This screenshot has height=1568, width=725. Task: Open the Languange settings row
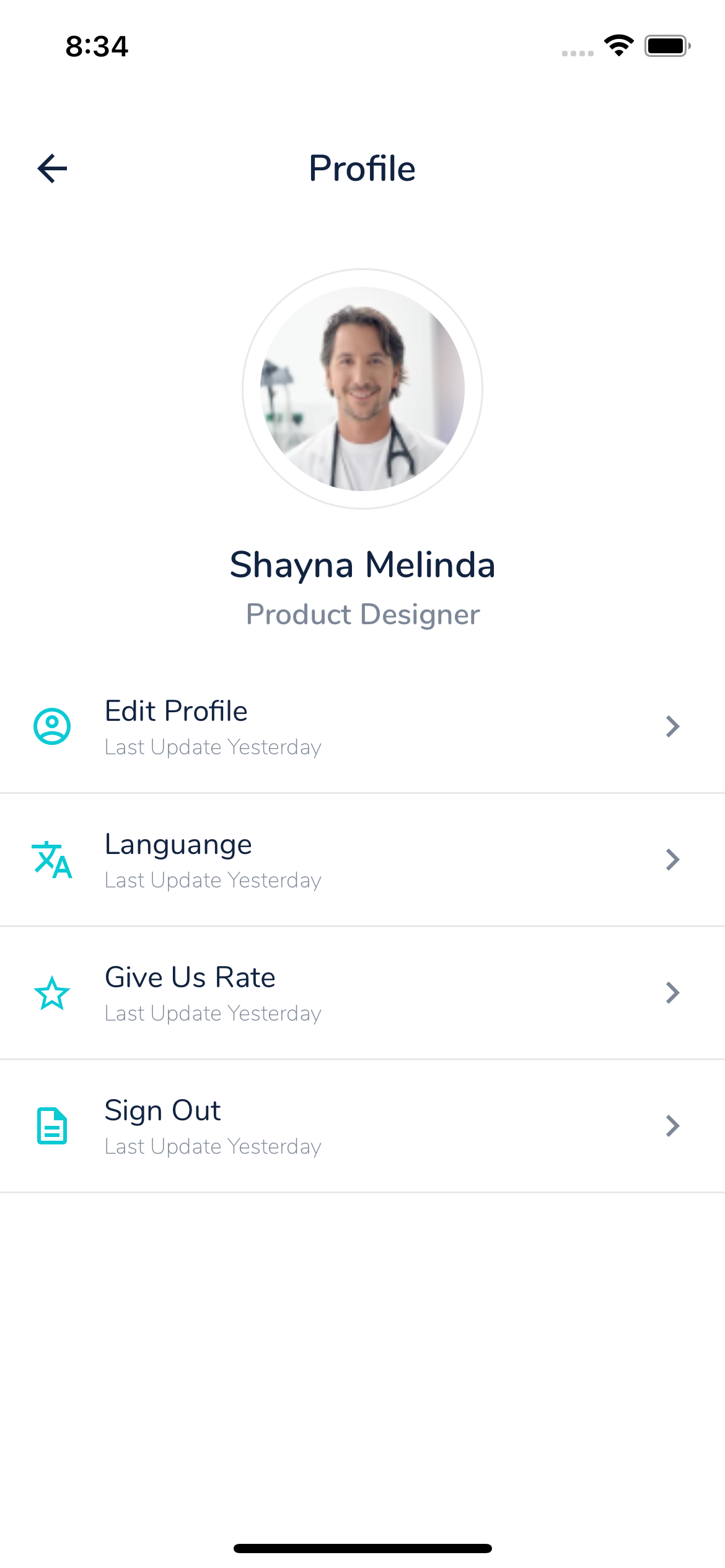pyautogui.click(x=362, y=860)
